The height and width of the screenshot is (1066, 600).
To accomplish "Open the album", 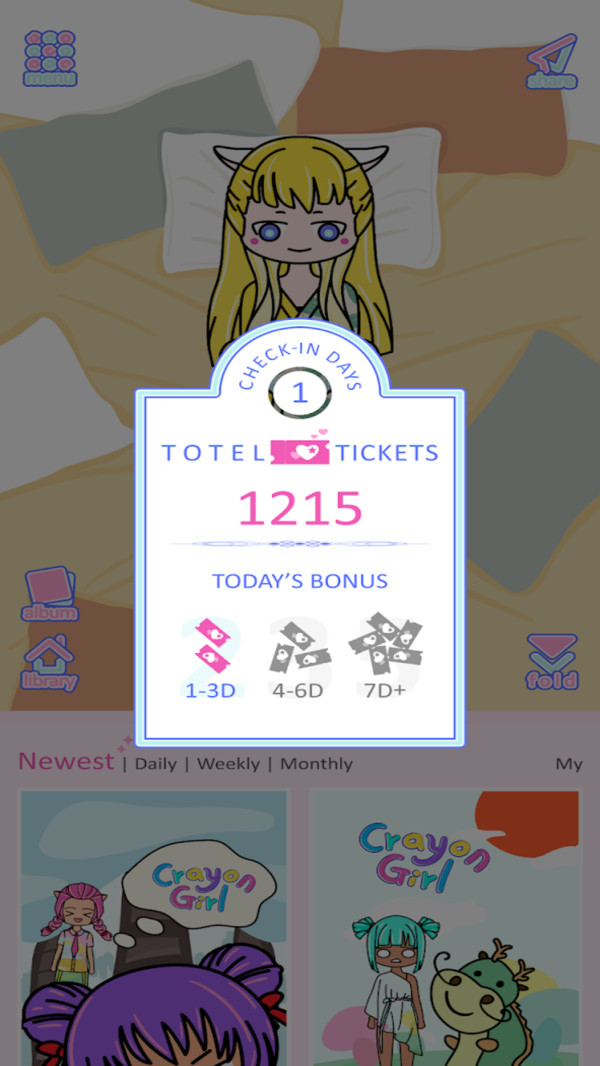I will pos(50,594).
